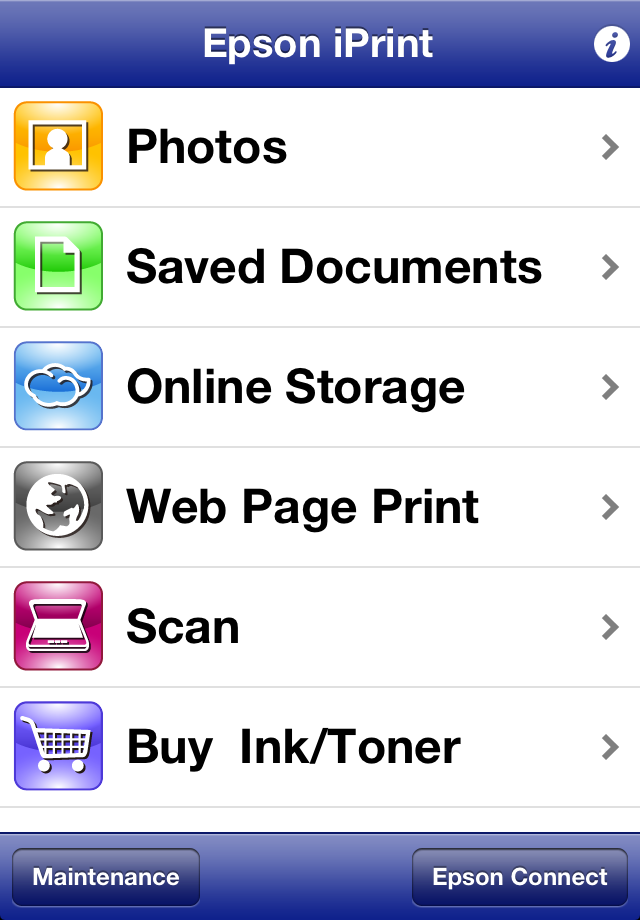
Task: Open the info icon in the header
Action: pyautogui.click(x=611, y=45)
